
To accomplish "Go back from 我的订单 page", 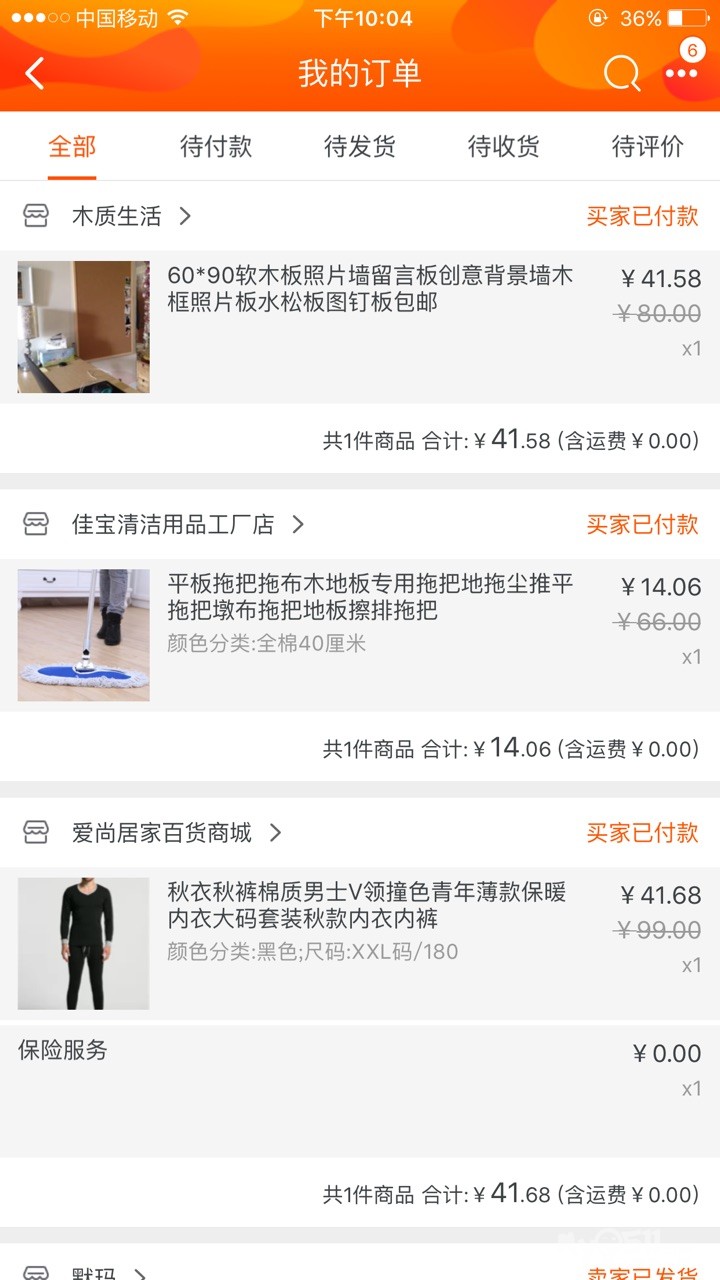I will click(x=36, y=74).
